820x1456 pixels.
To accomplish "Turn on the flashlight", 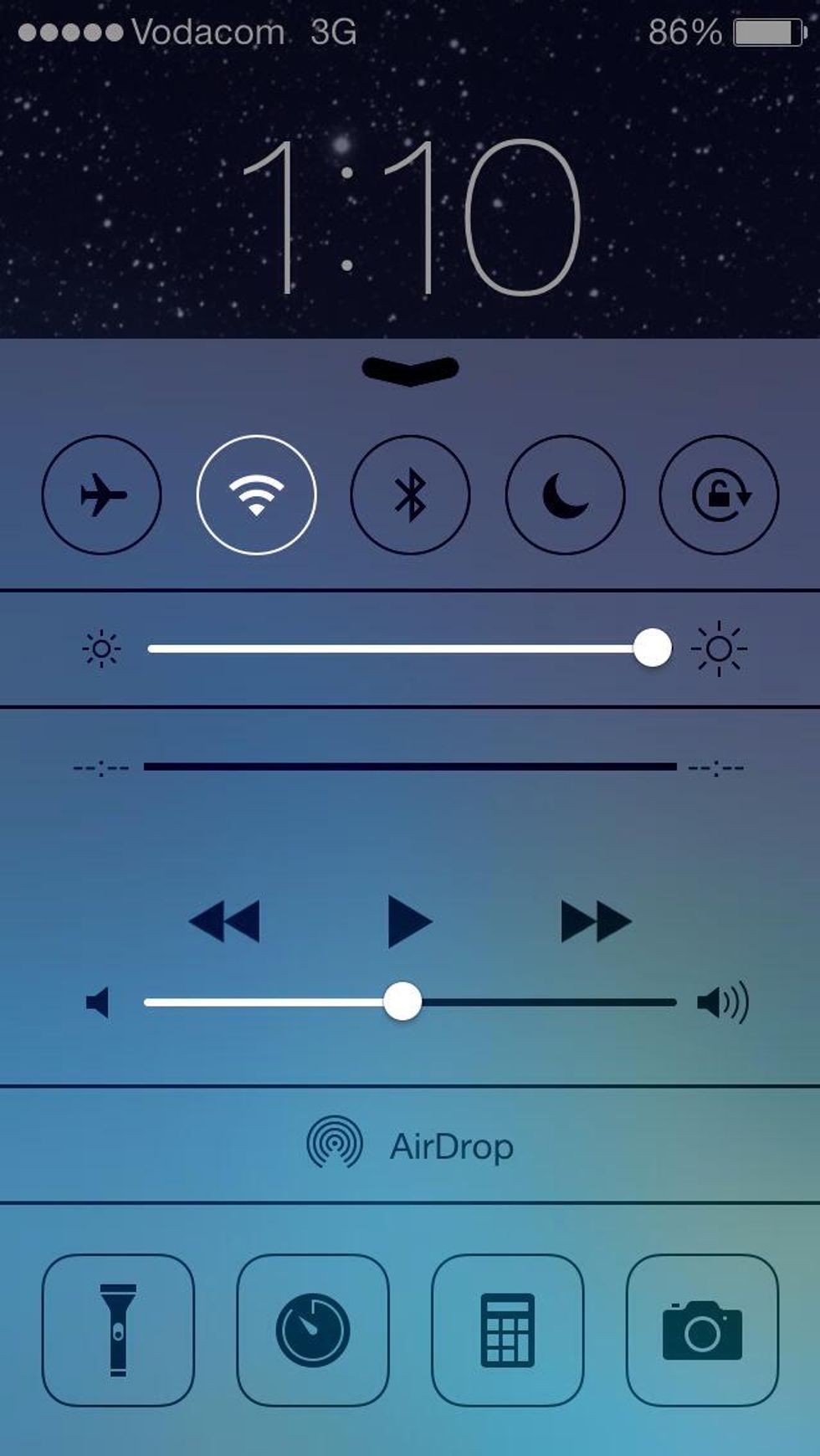I will [x=118, y=1330].
